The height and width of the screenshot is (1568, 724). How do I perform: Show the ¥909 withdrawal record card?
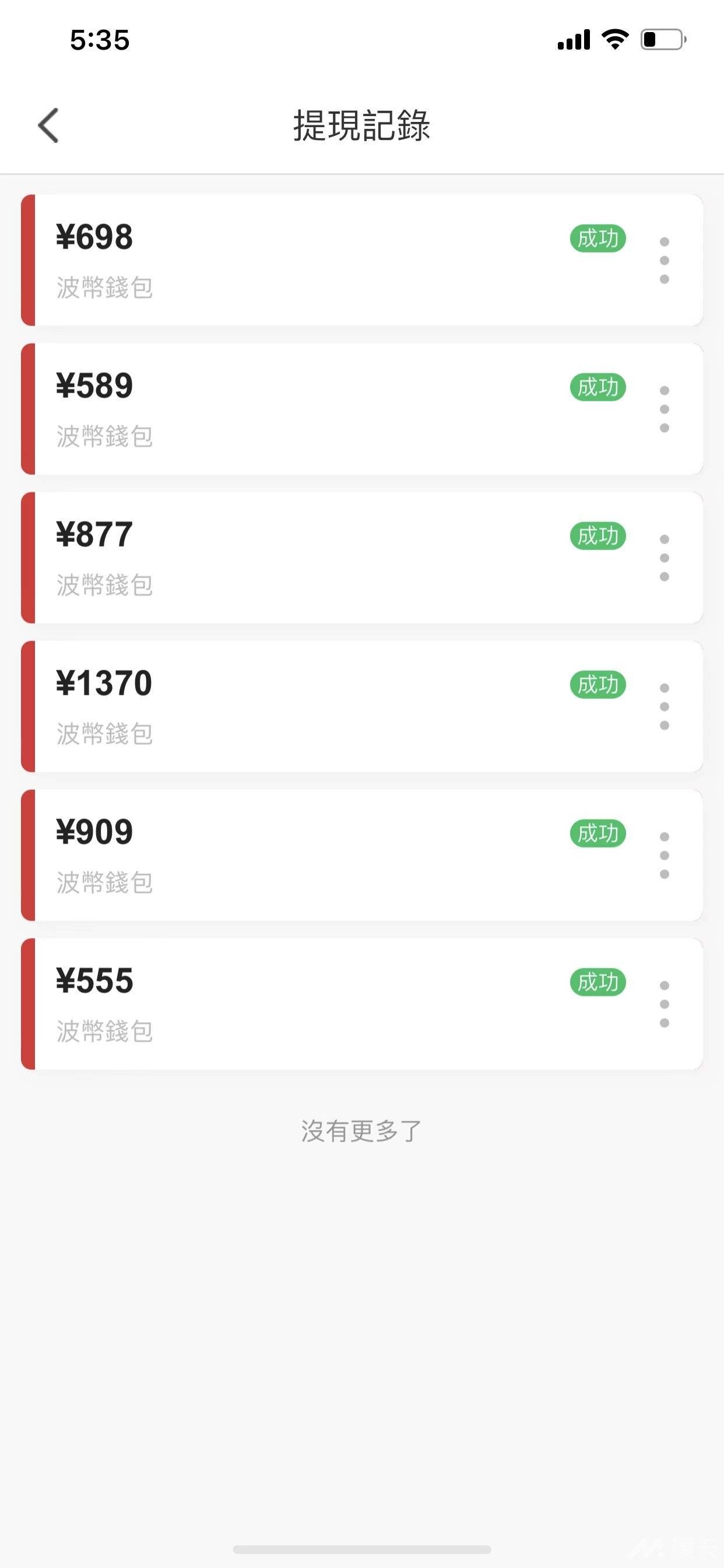pos(304,855)
